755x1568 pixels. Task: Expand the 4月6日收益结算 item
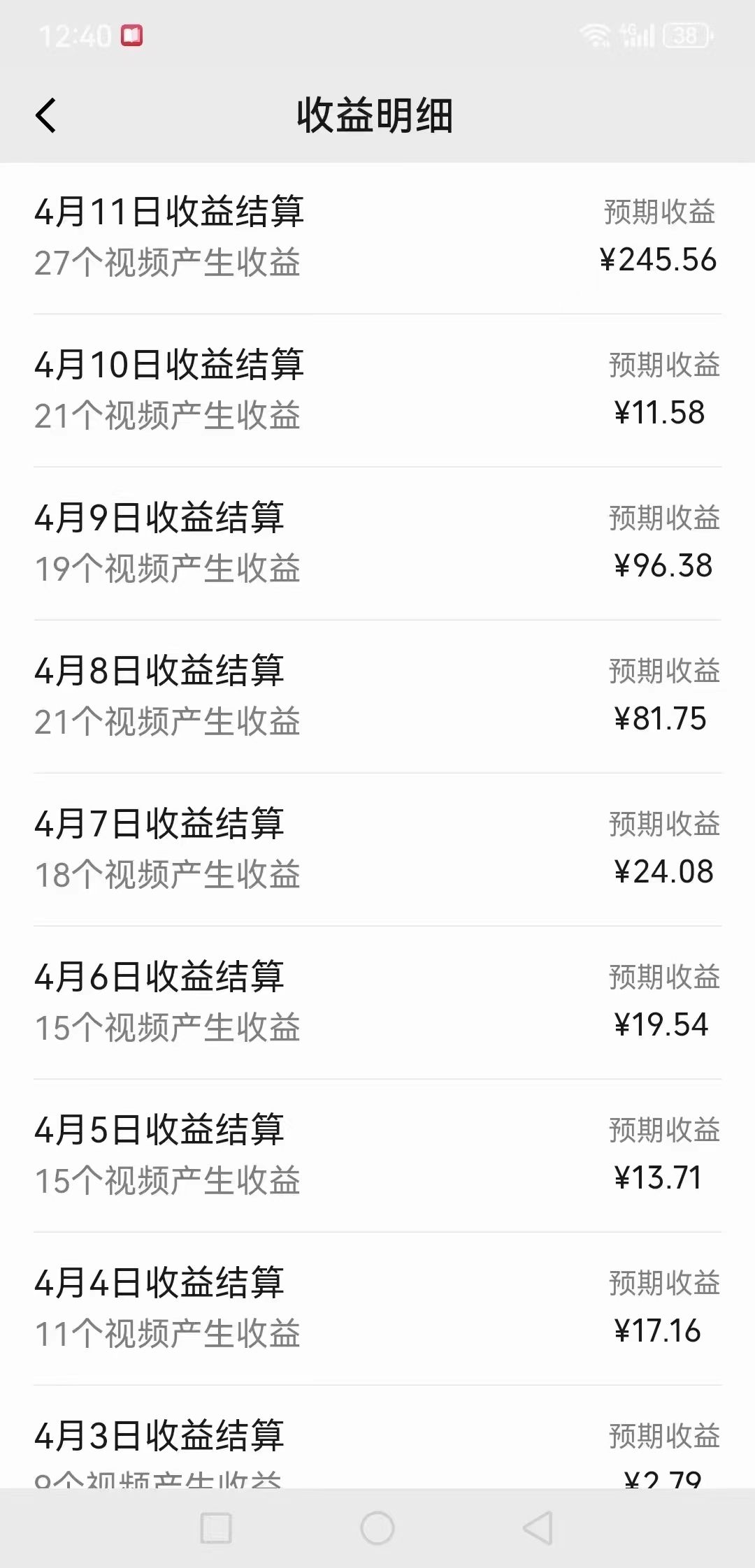click(x=160, y=979)
